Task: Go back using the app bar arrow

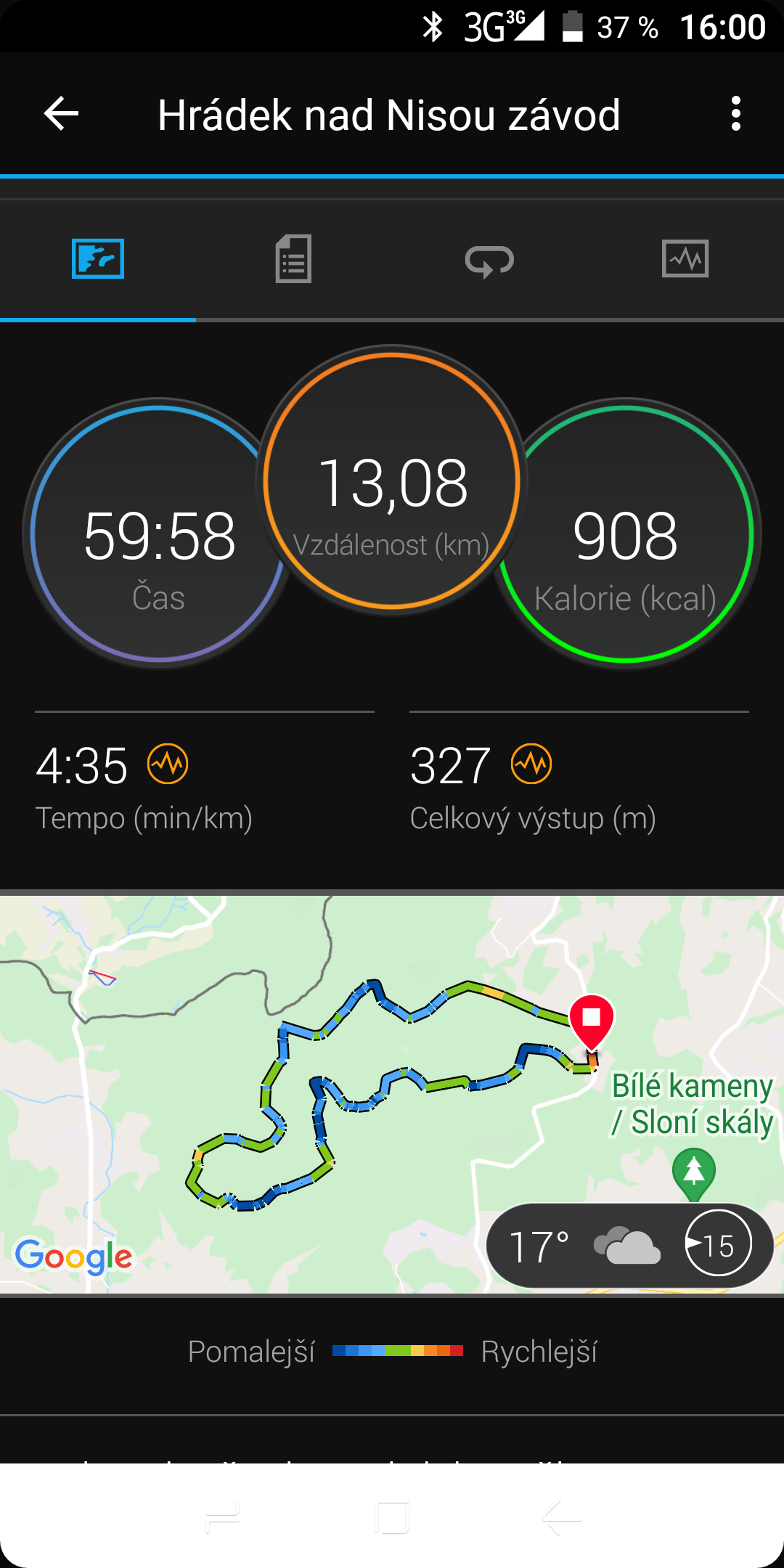Action: coord(61,114)
